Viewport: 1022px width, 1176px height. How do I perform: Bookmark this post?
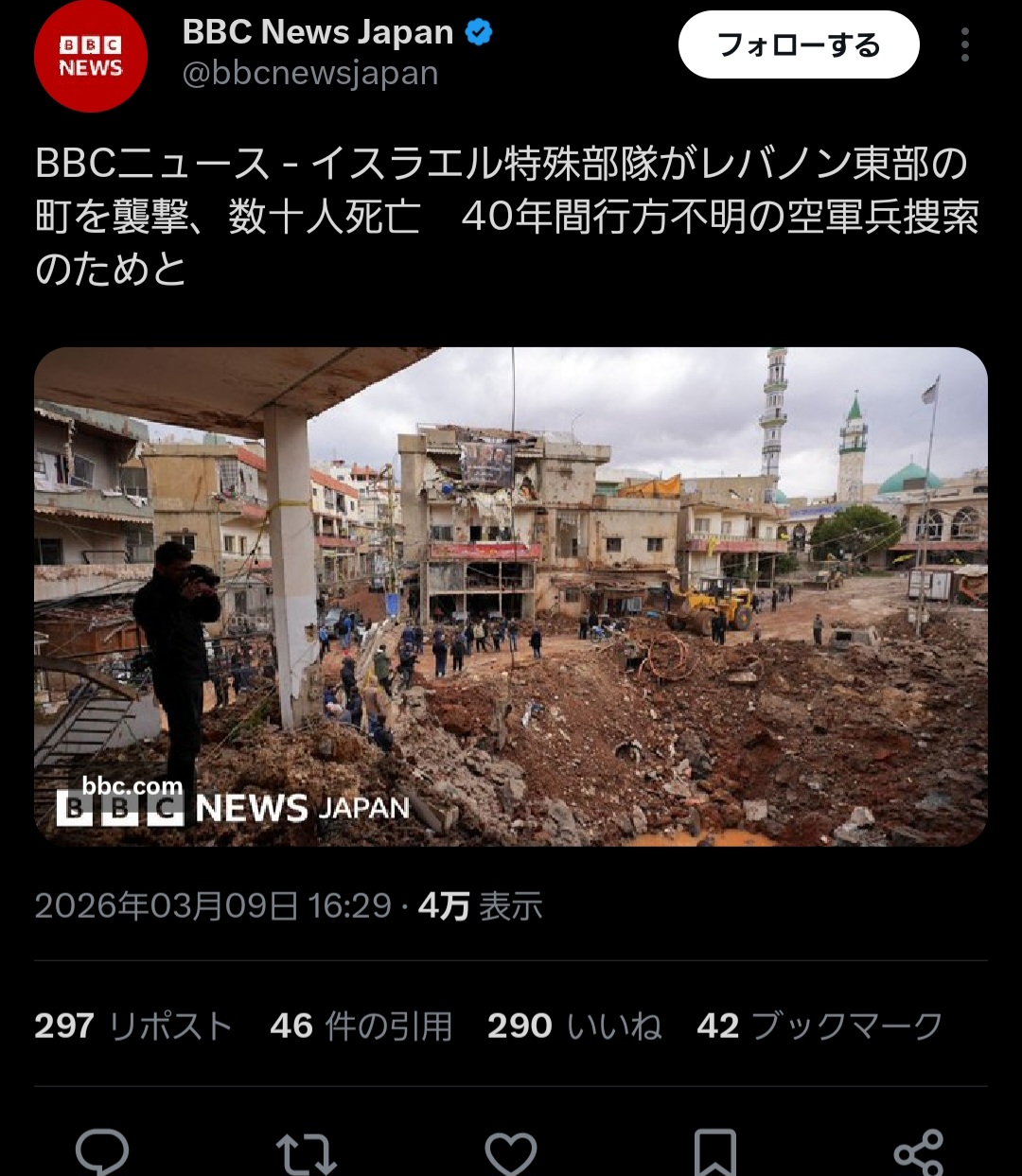pyautogui.click(x=715, y=1152)
